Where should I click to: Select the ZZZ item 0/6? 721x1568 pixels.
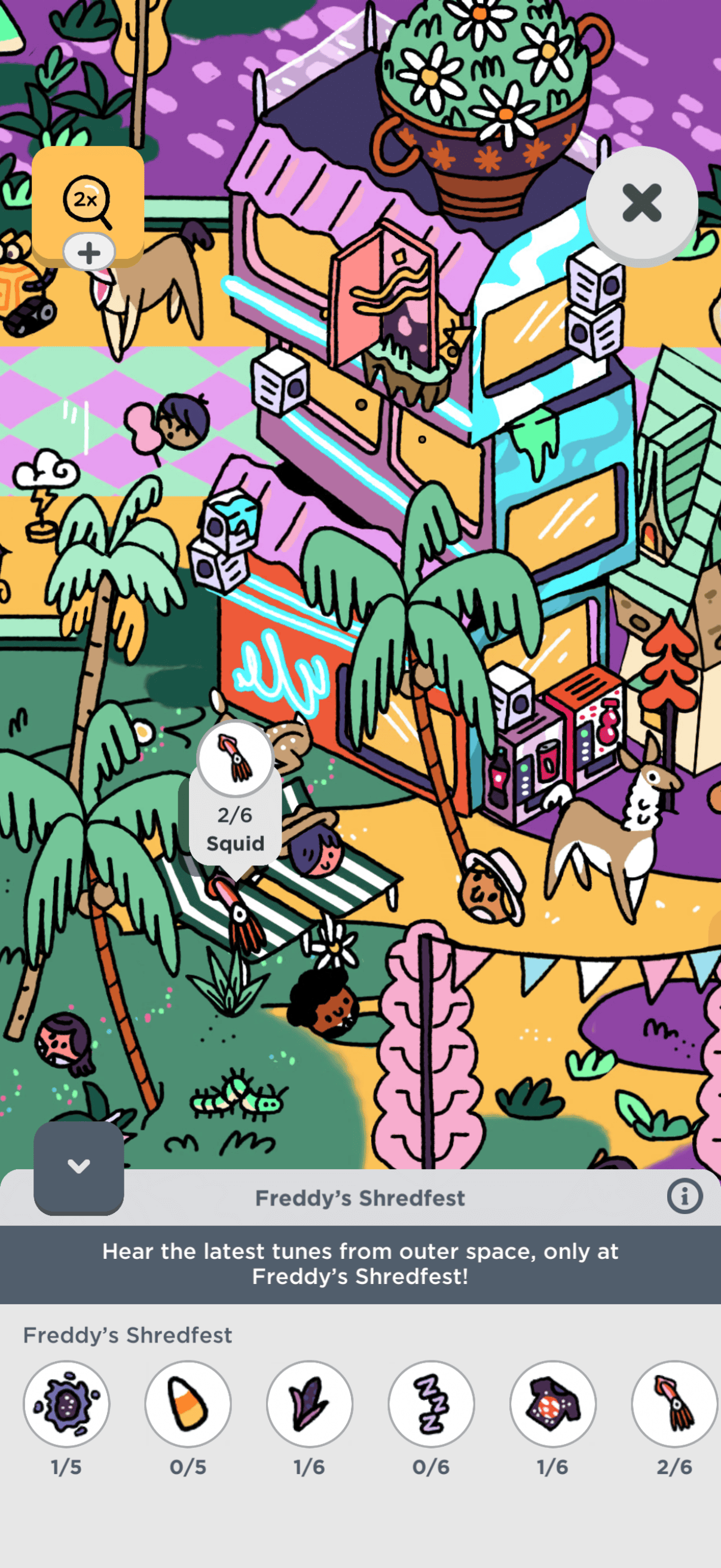click(432, 1404)
